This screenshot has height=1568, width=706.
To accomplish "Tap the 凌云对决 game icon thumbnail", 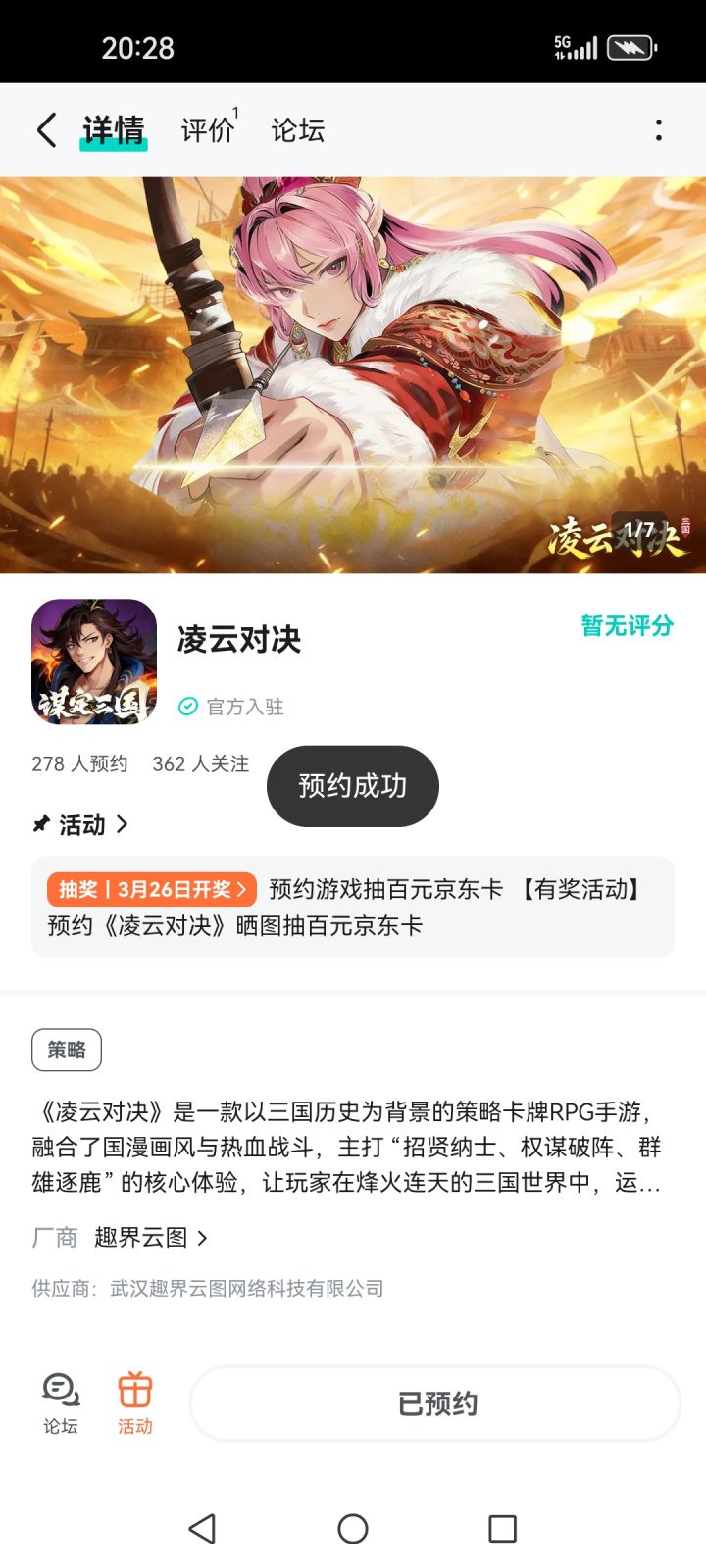I will pos(93,662).
